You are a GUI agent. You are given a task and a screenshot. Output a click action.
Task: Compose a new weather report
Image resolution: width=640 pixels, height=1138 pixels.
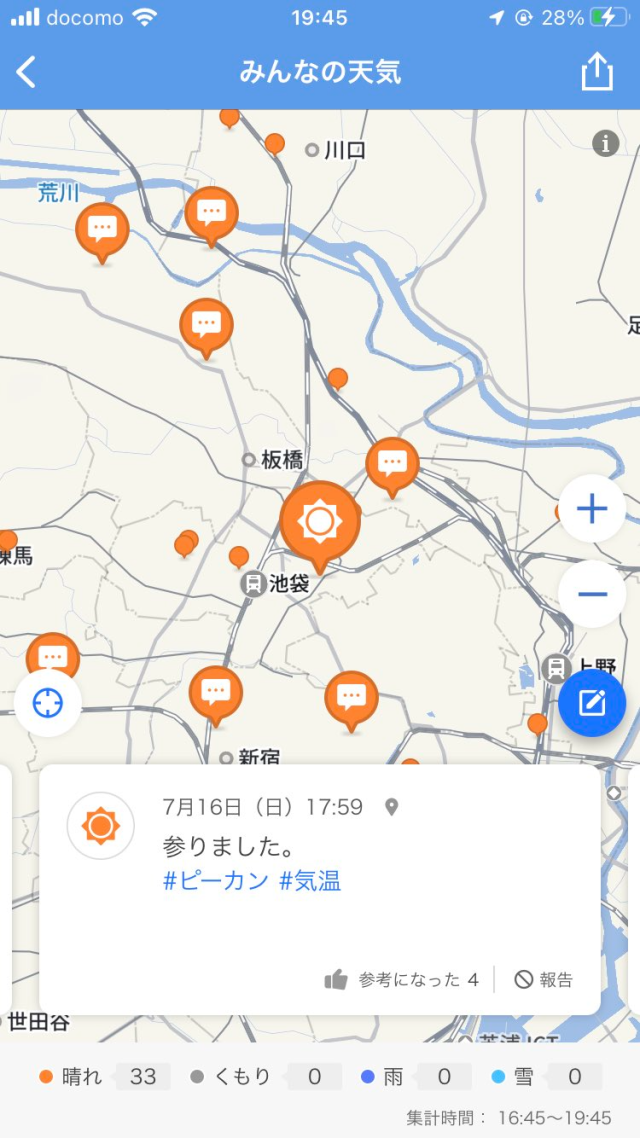pos(592,703)
